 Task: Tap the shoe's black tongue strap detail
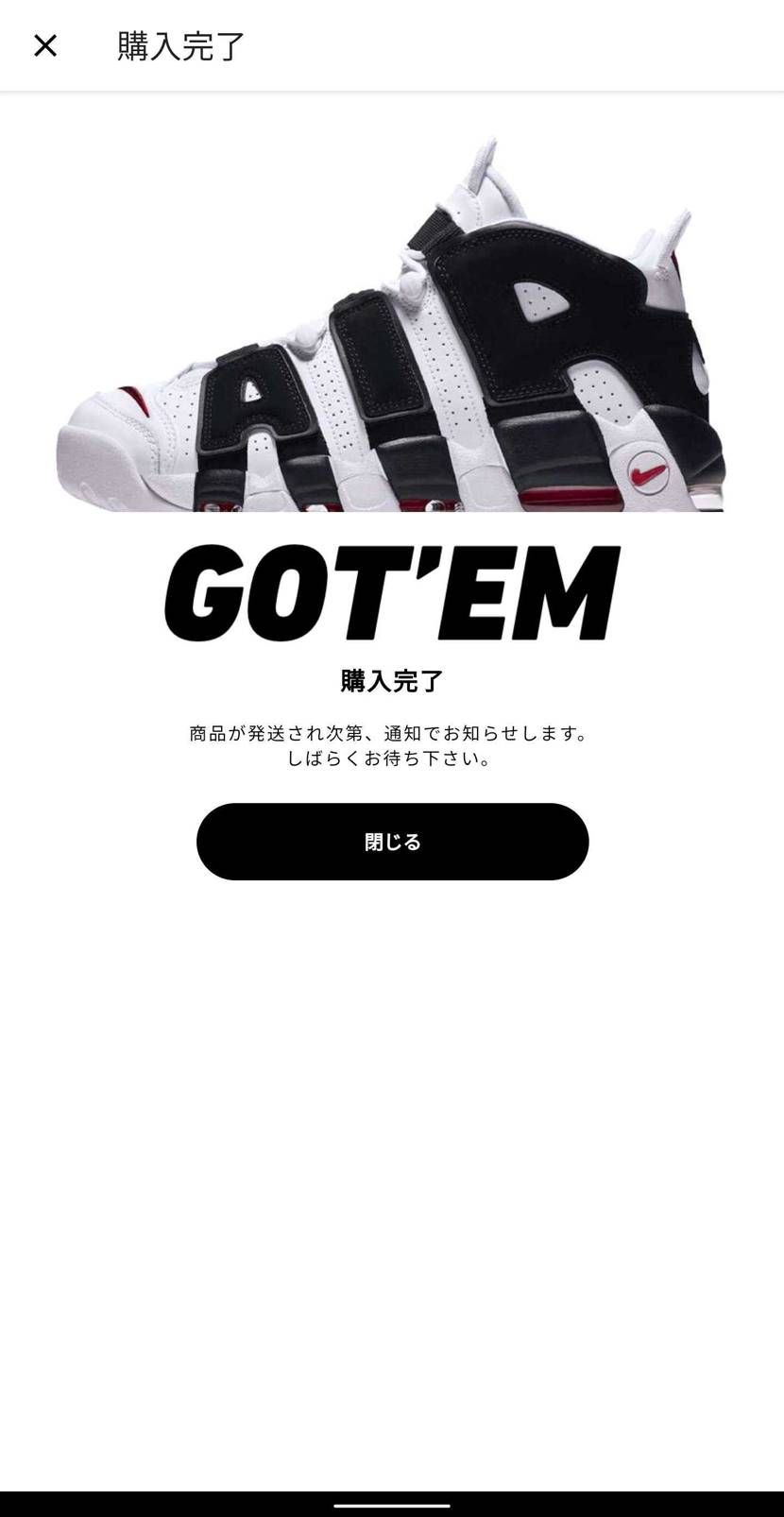(x=435, y=227)
